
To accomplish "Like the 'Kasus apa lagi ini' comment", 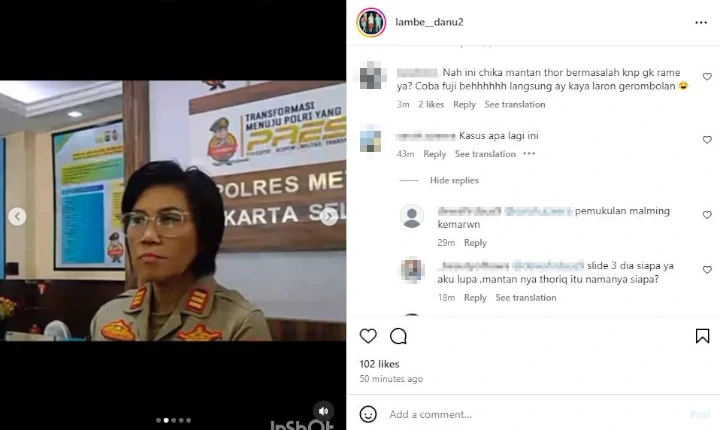I will [x=707, y=140].
